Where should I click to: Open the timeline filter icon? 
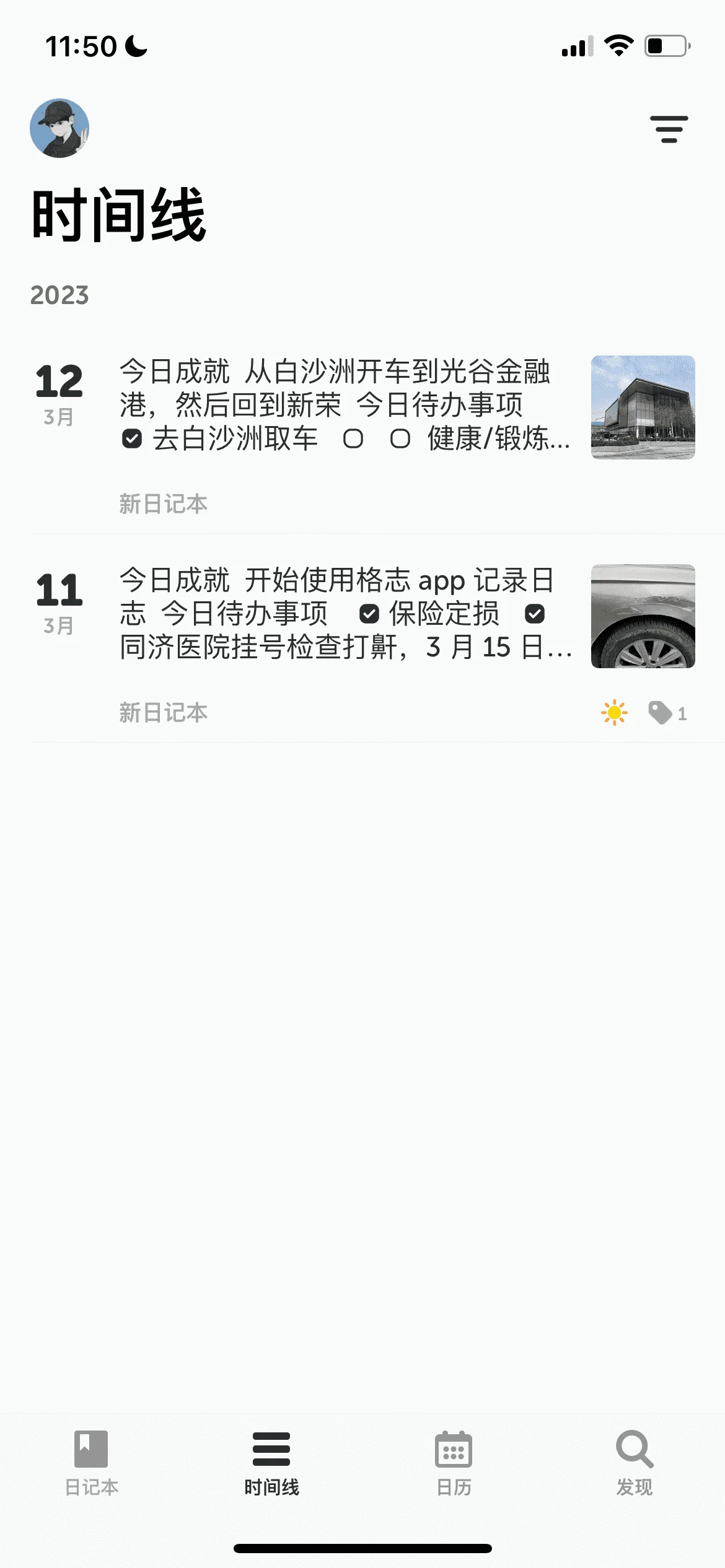click(669, 129)
